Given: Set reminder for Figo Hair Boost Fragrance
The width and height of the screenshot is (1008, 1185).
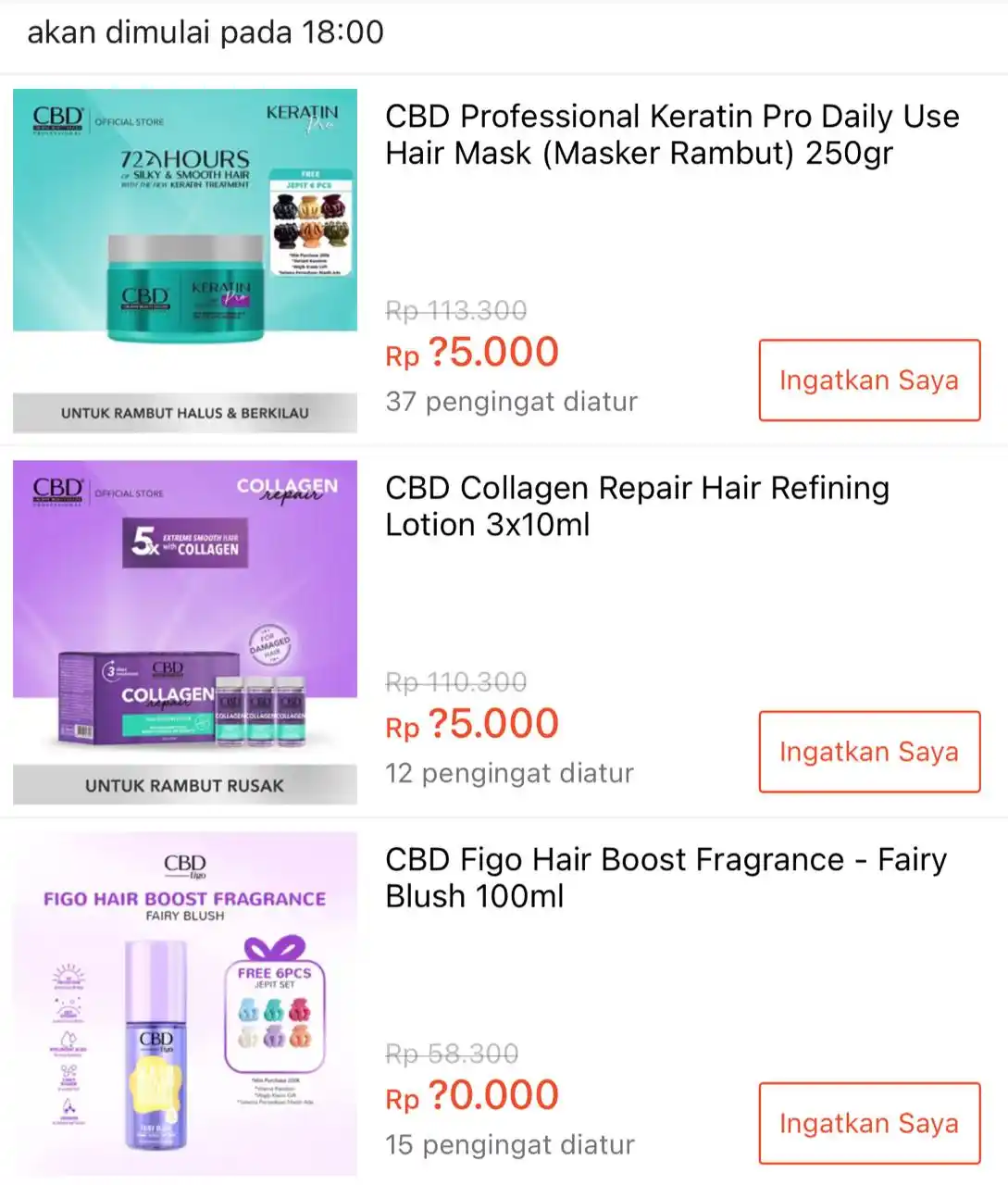Looking at the screenshot, I should click(x=868, y=1124).
